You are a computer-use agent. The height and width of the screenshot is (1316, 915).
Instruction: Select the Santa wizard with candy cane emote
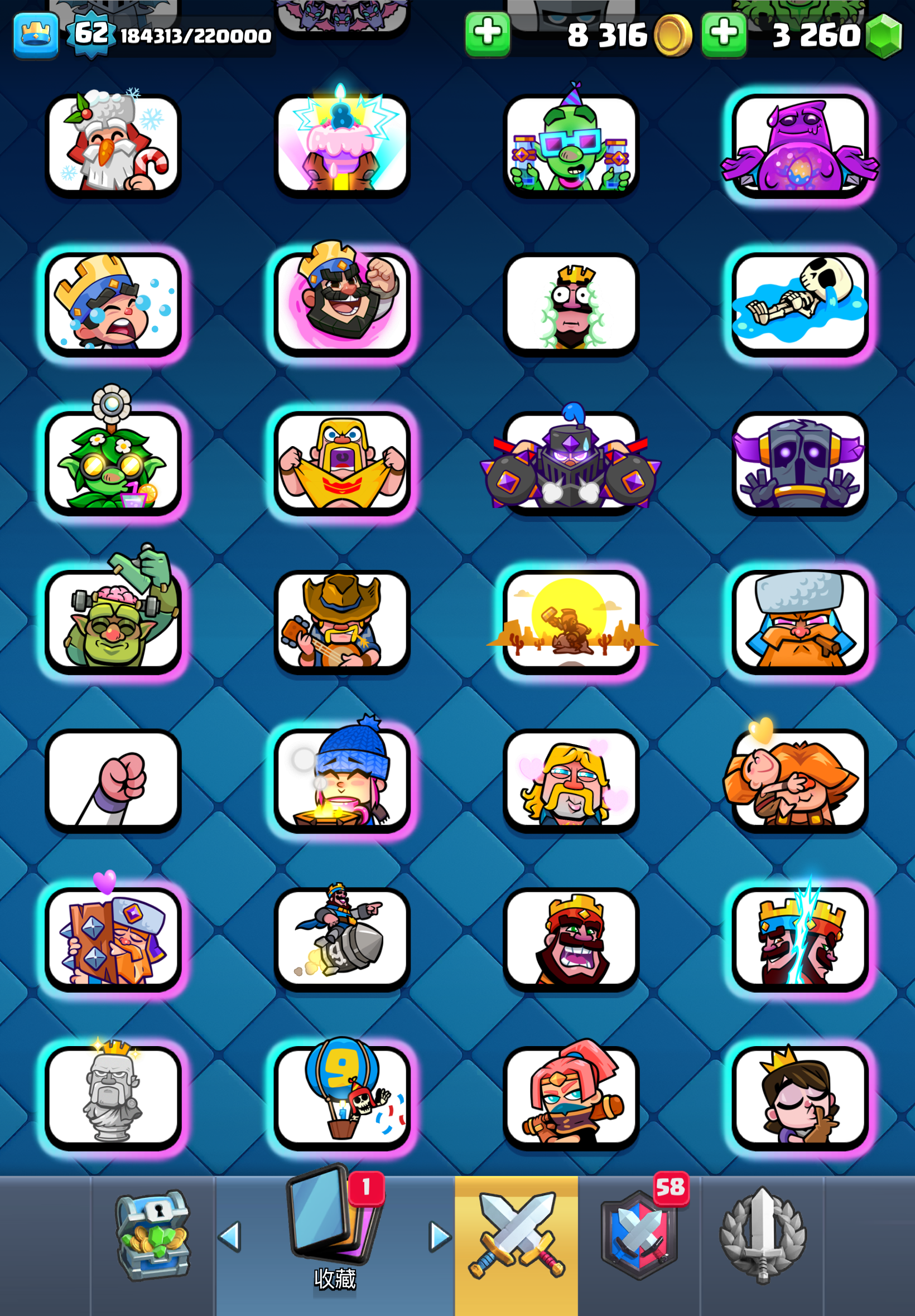click(113, 145)
